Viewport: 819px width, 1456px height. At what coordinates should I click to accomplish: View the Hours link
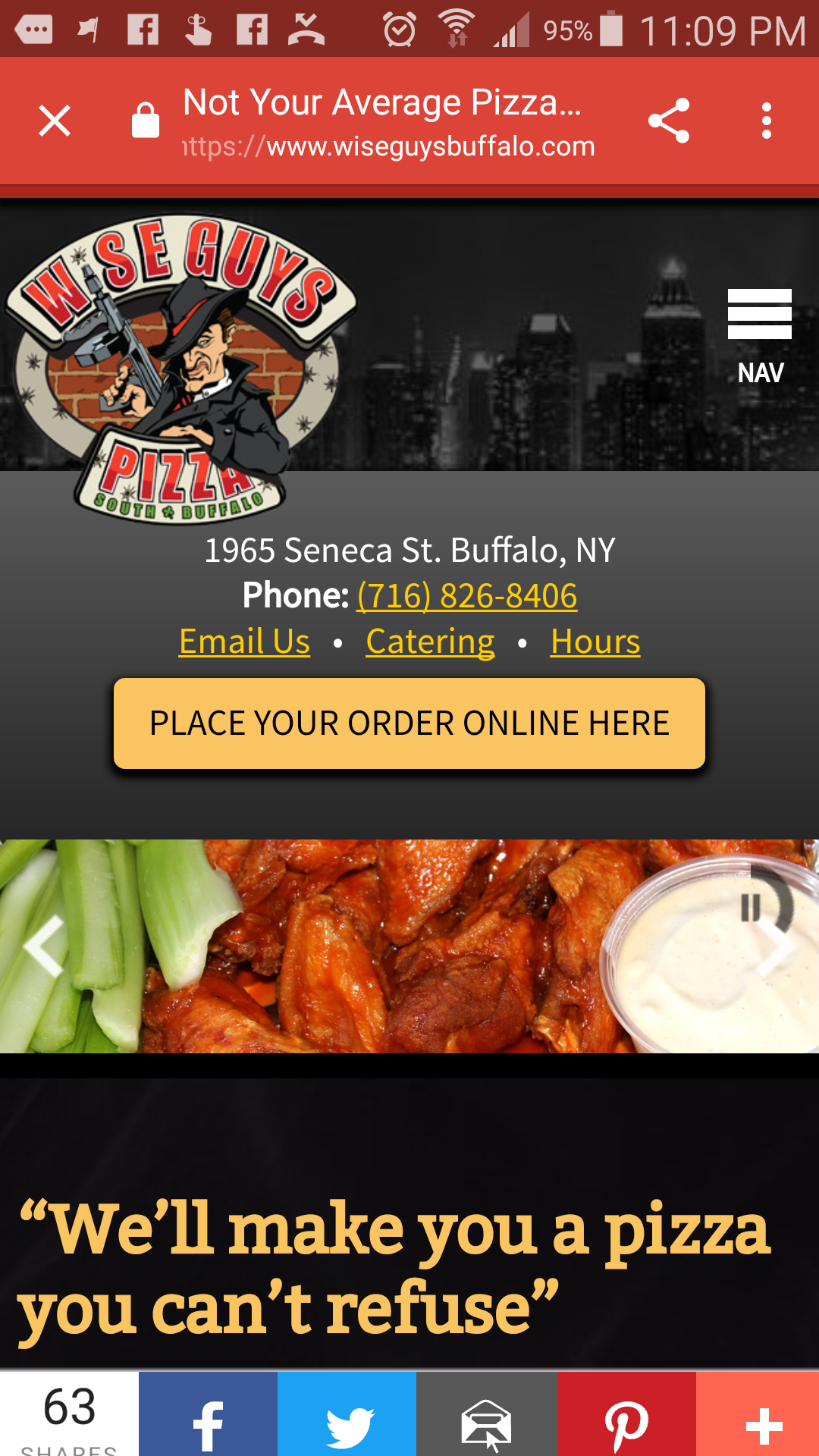[595, 642]
